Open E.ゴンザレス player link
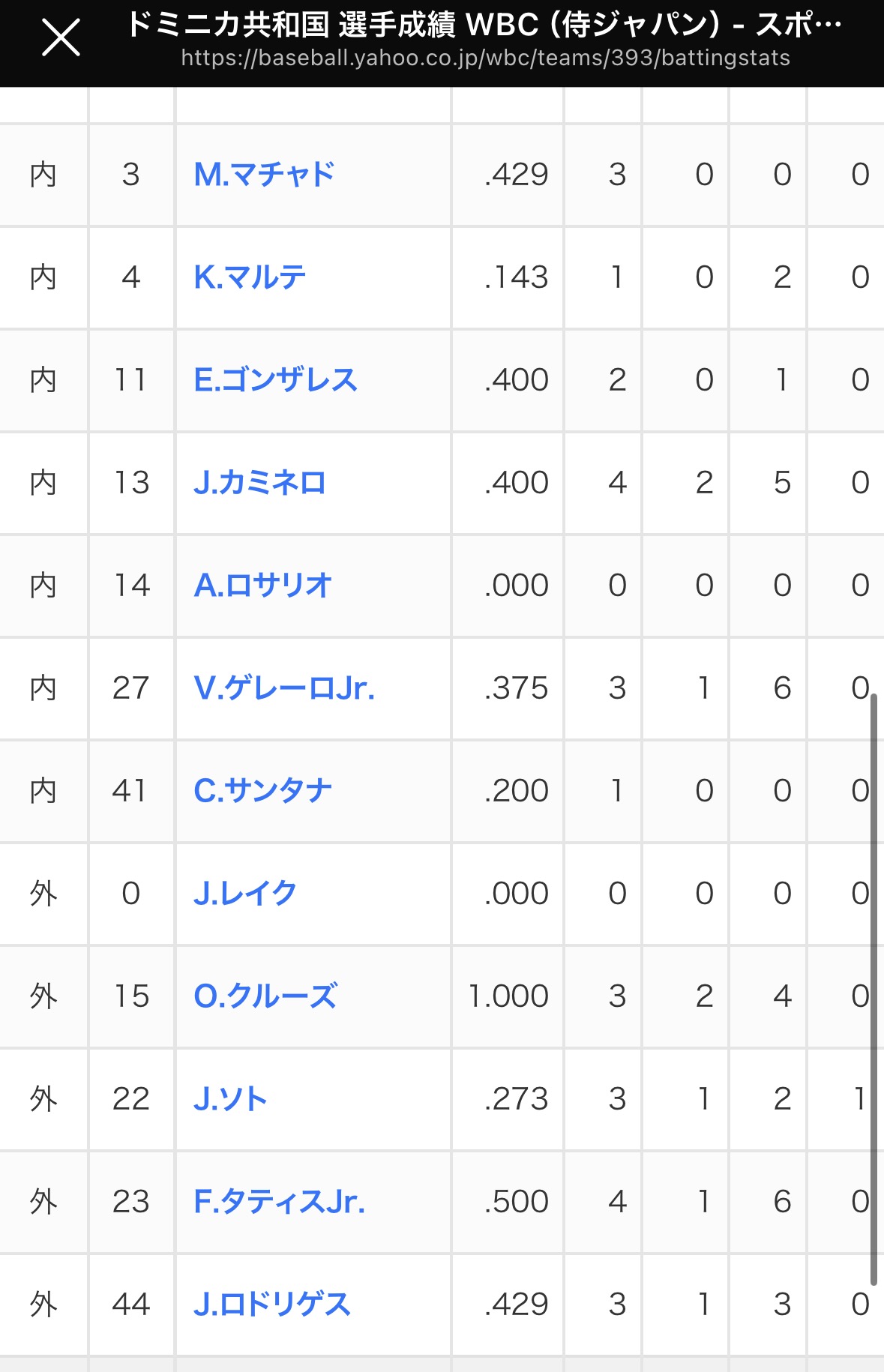The image size is (884, 1372). [275, 380]
